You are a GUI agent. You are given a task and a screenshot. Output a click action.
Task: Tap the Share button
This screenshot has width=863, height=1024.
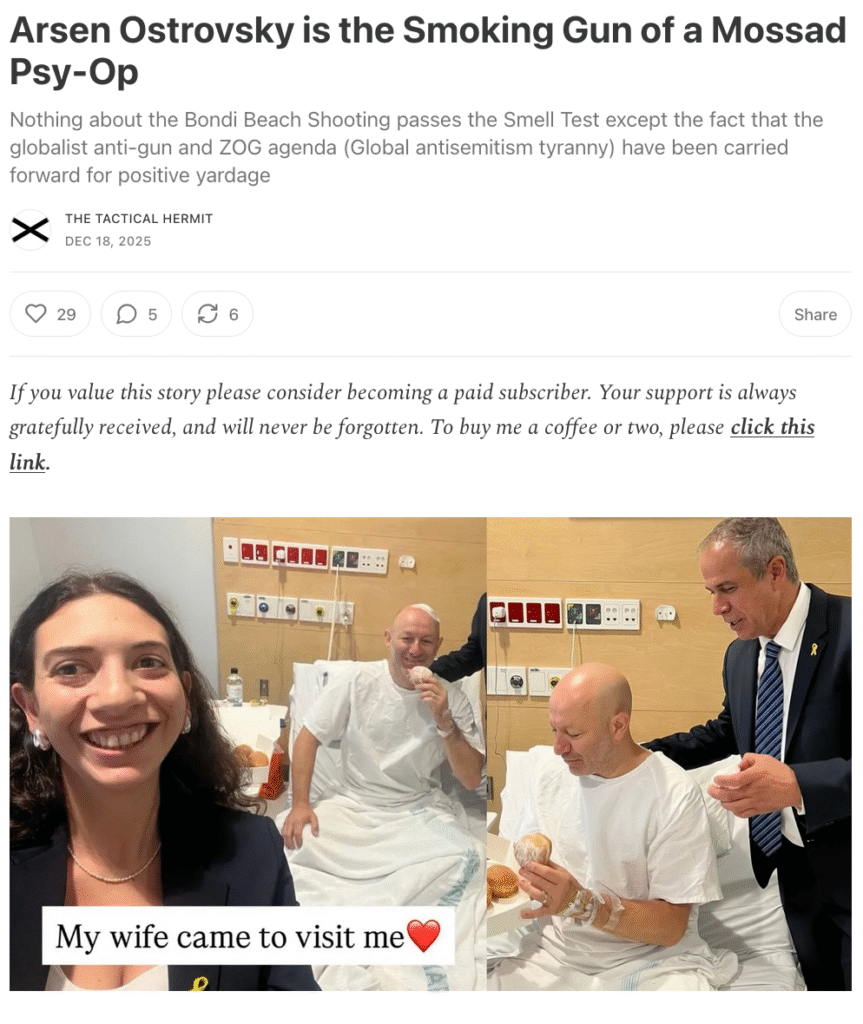[814, 314]
